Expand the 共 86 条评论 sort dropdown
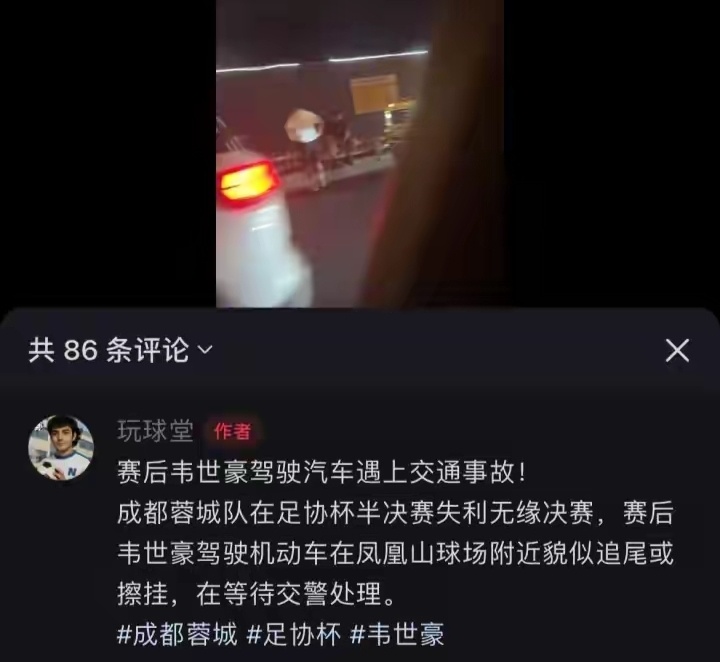This screenshot has height=662, width=720. click(x=205, y=350)
